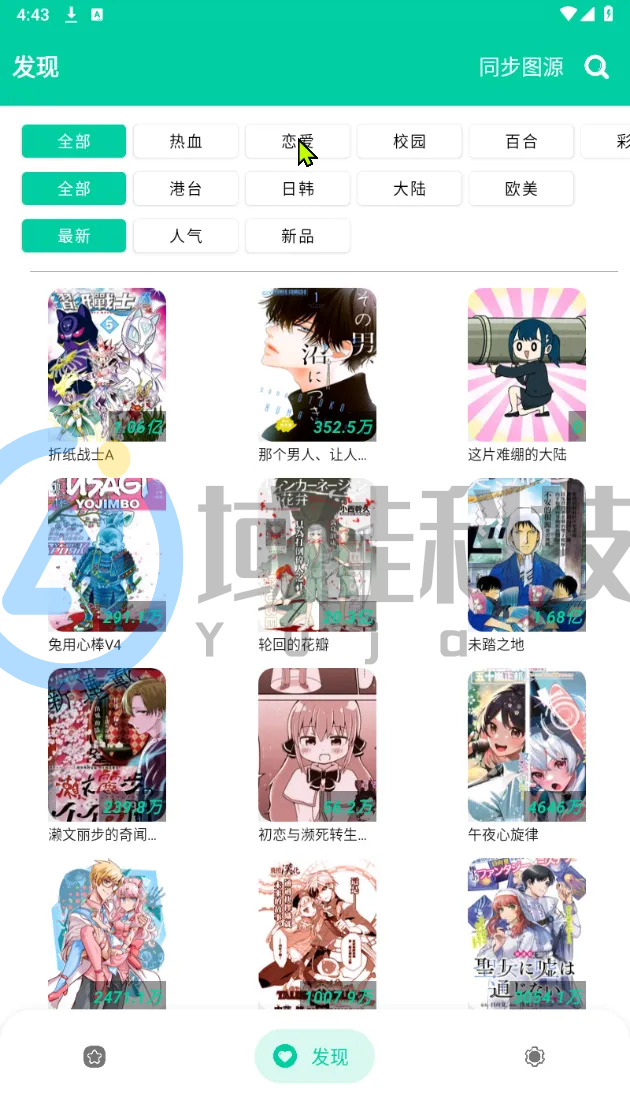Viewport: 630px width, 1104px height.
Task: Choose the 校园 genre chip
Action: (409, 141)
